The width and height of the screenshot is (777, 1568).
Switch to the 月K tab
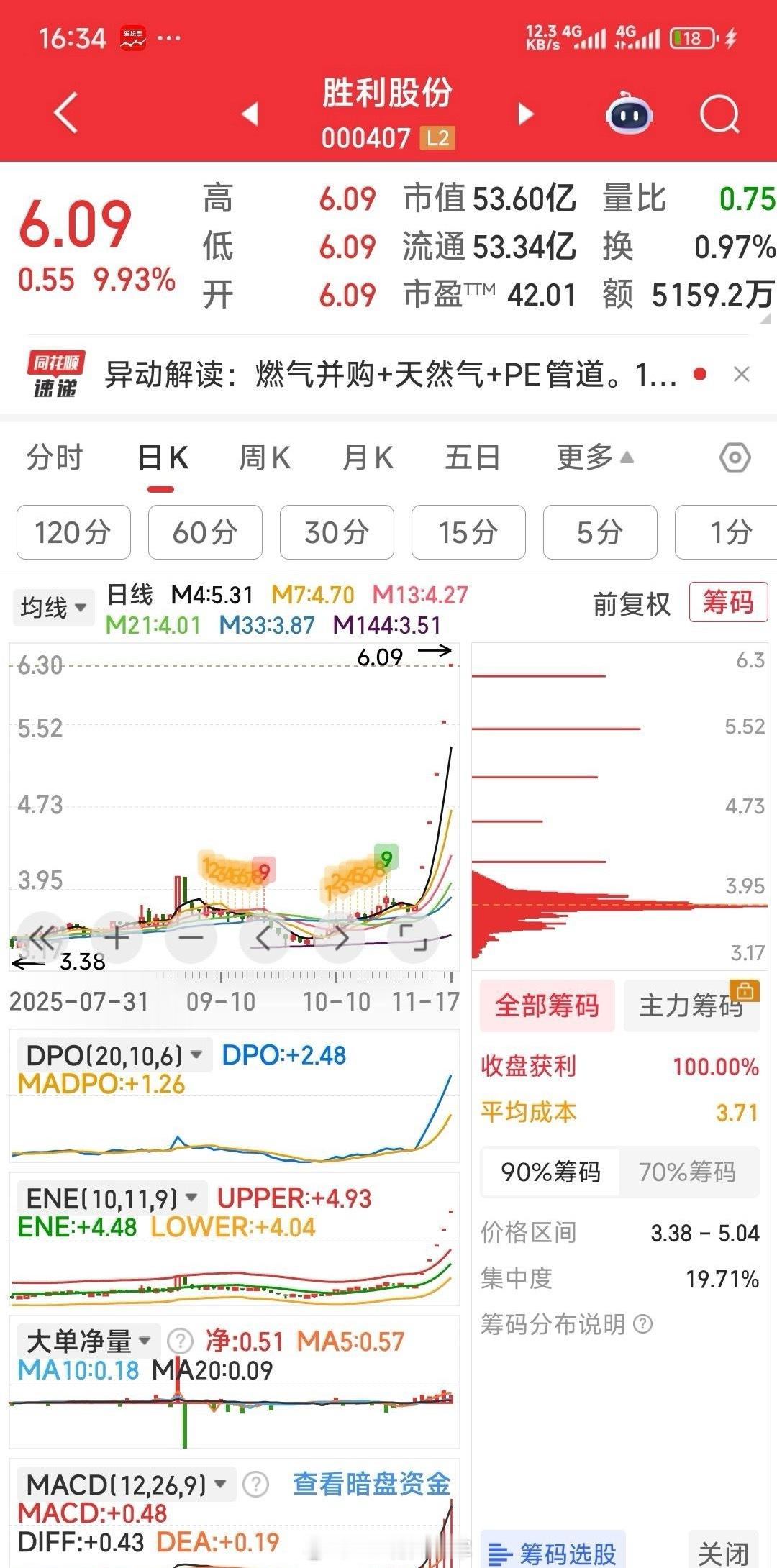tap(368, 457)
